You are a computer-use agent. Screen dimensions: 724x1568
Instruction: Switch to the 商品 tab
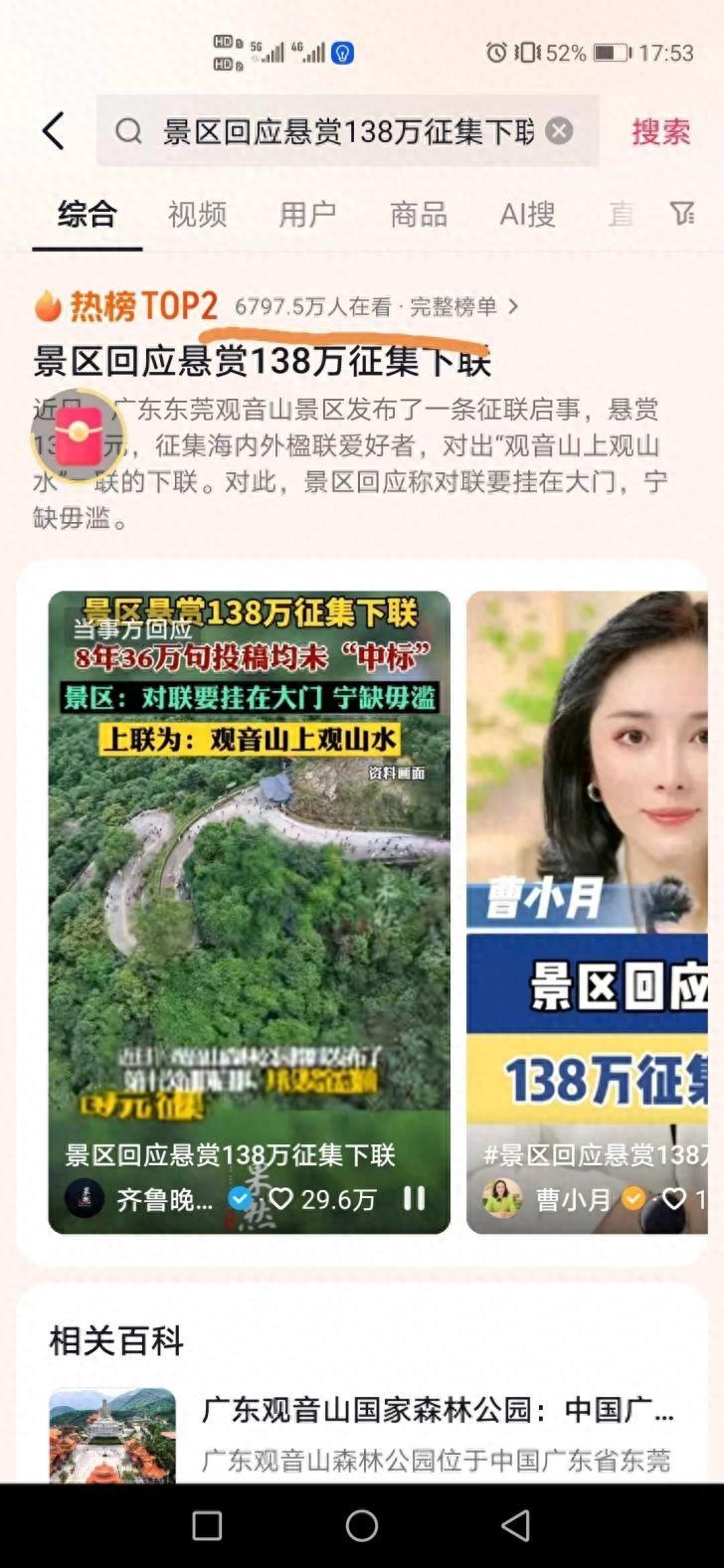point(418,214)
